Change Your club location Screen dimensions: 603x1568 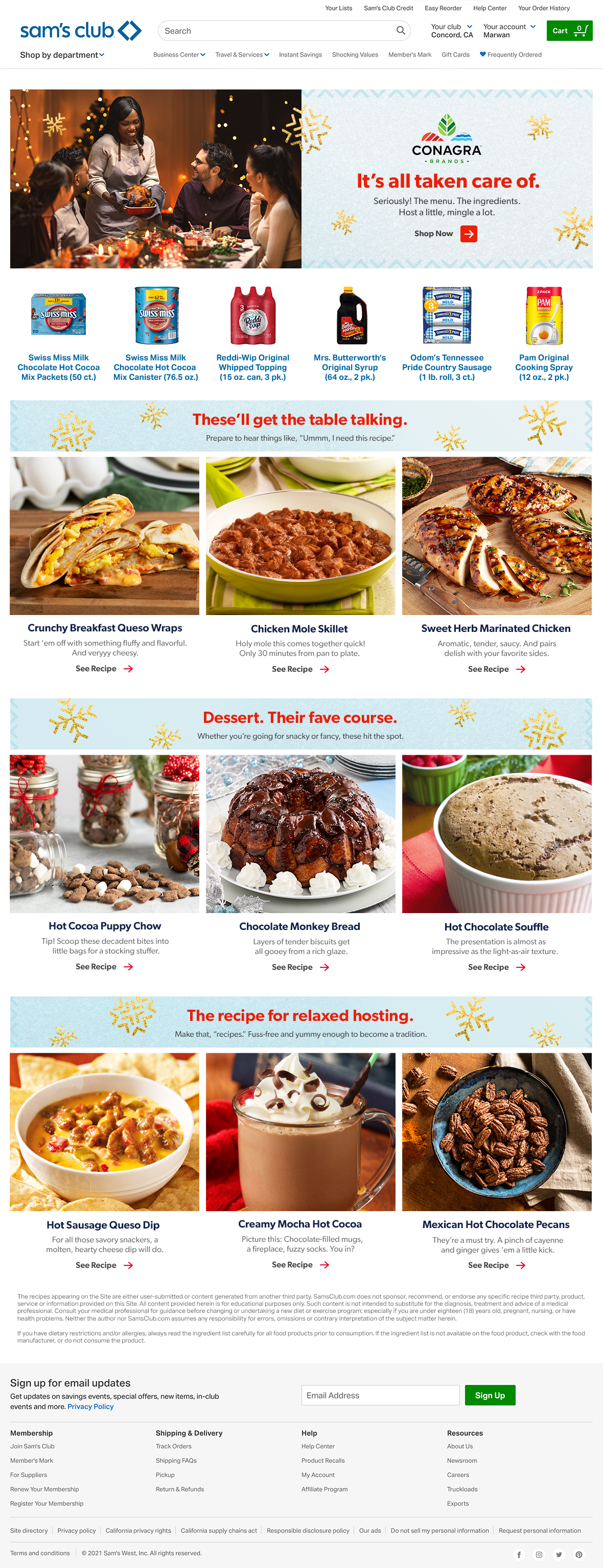click(452, 31)
